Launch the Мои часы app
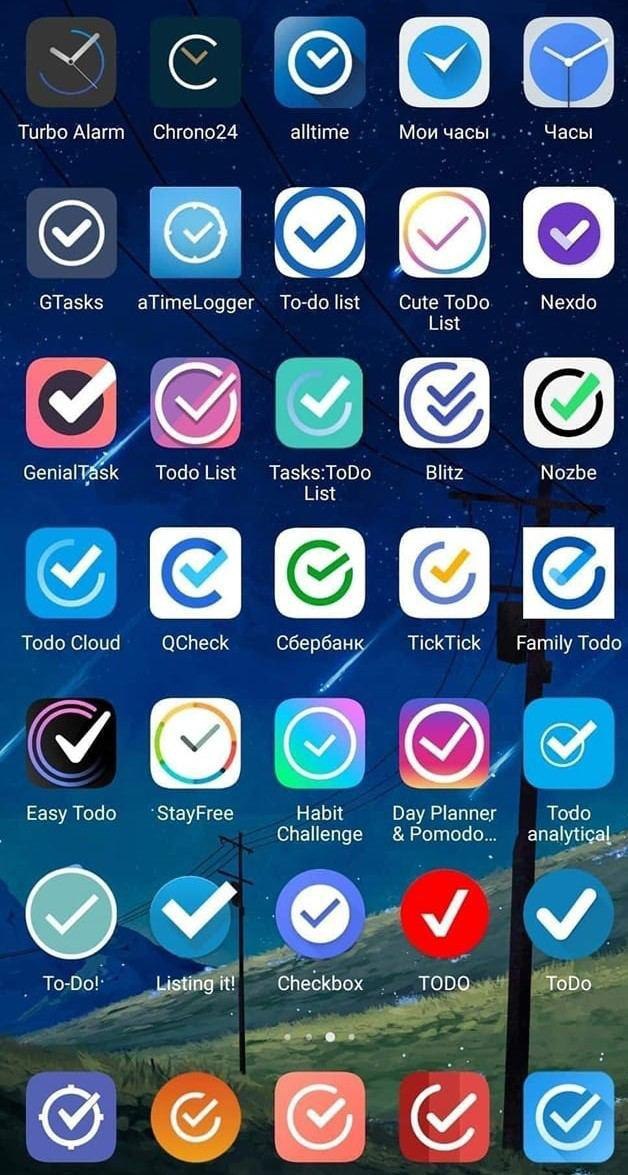Screen dimensions: 628x1175 pos(444,62)
